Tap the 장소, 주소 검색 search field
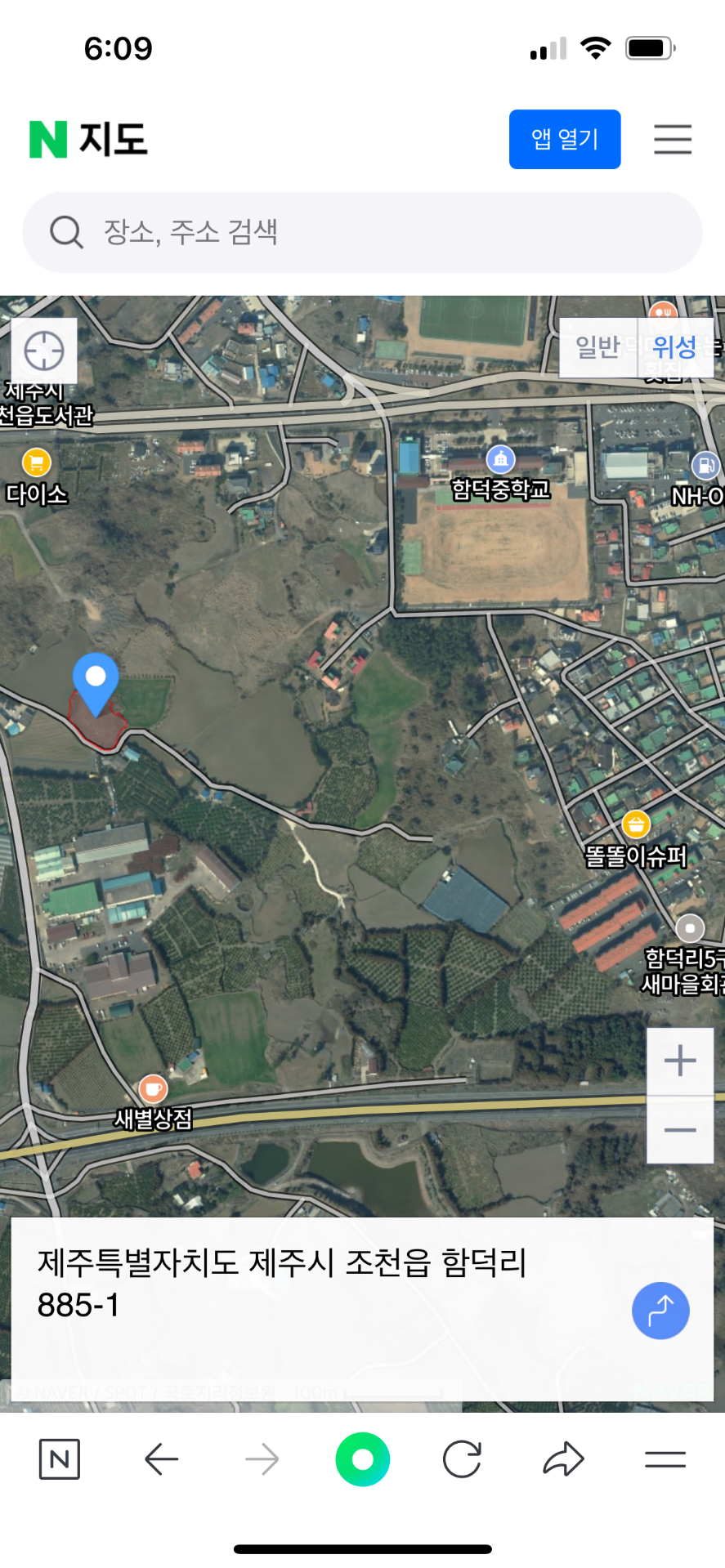 (x=362, y=232)
